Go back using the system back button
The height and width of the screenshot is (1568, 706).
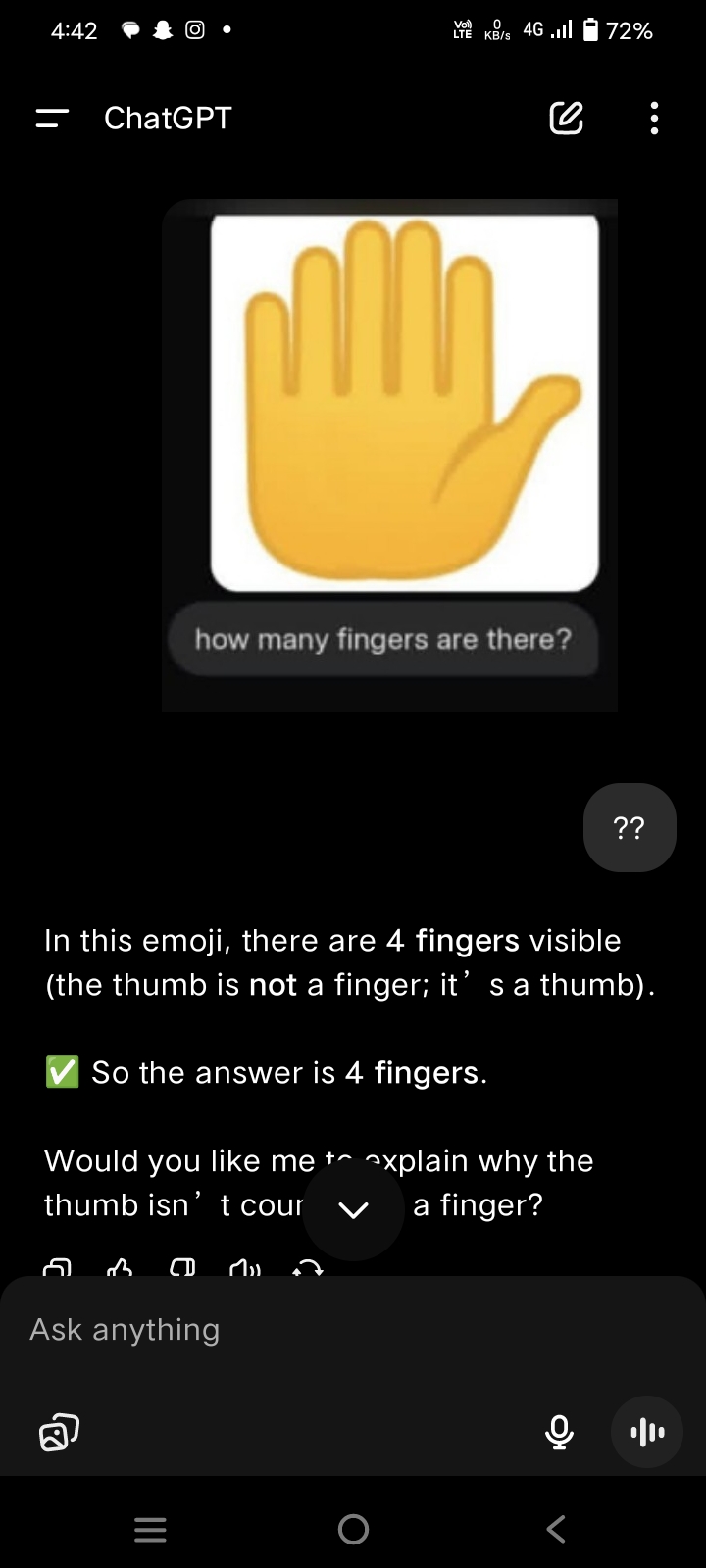point(556,1529)
